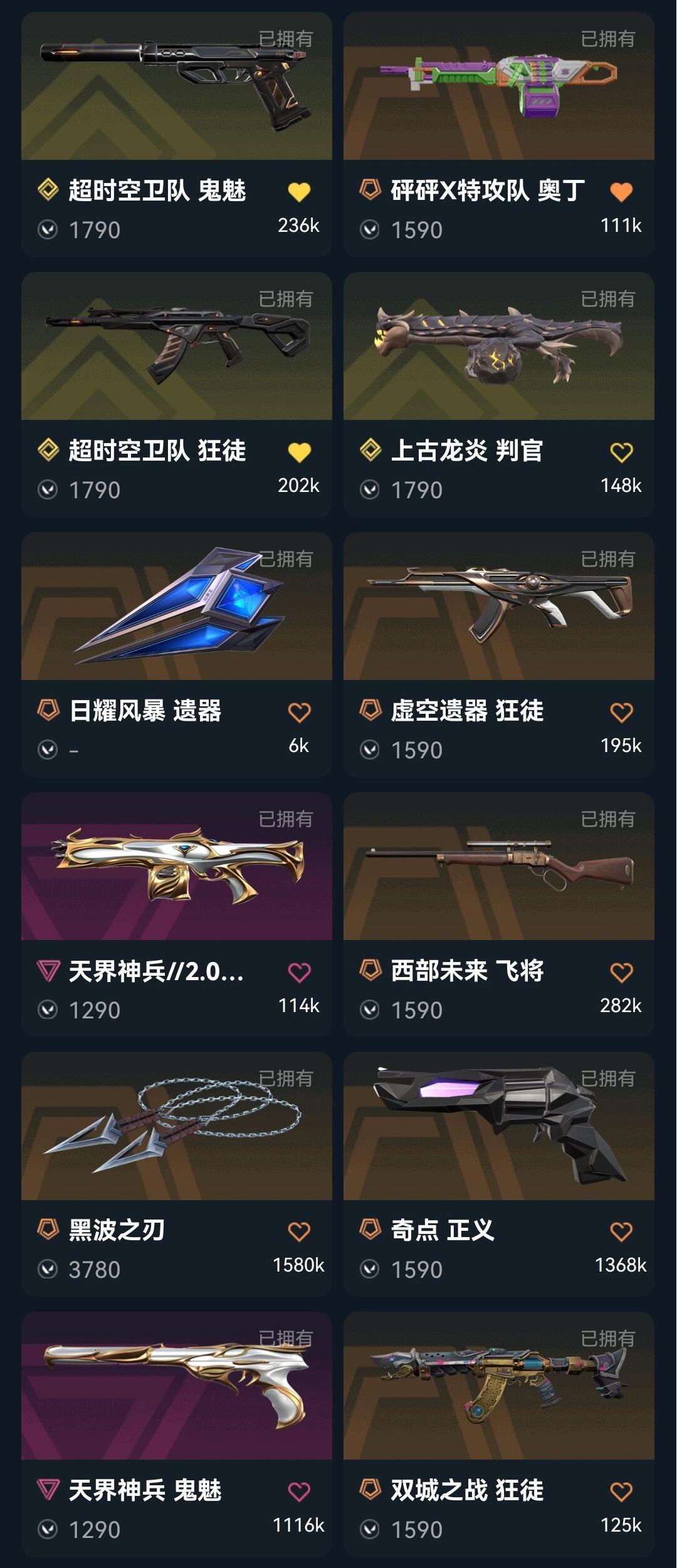Screen dimensions: 677x1568
Task: View the 超时空卫队 狂徒 skin
Action: [x=176, y=347]
